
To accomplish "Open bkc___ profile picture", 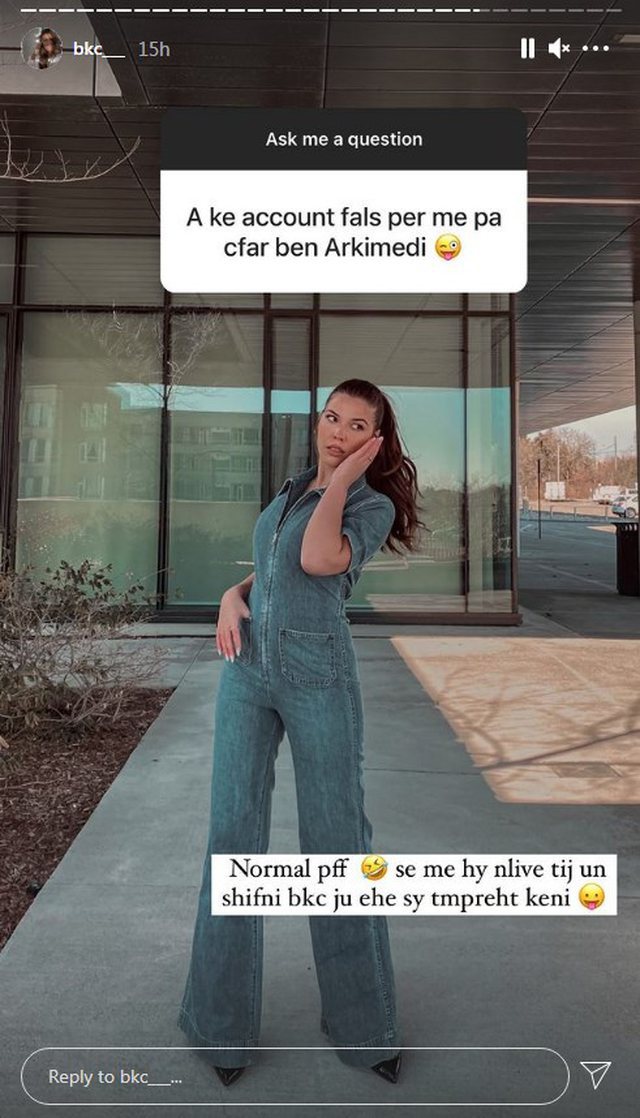I will click(42, 48).
